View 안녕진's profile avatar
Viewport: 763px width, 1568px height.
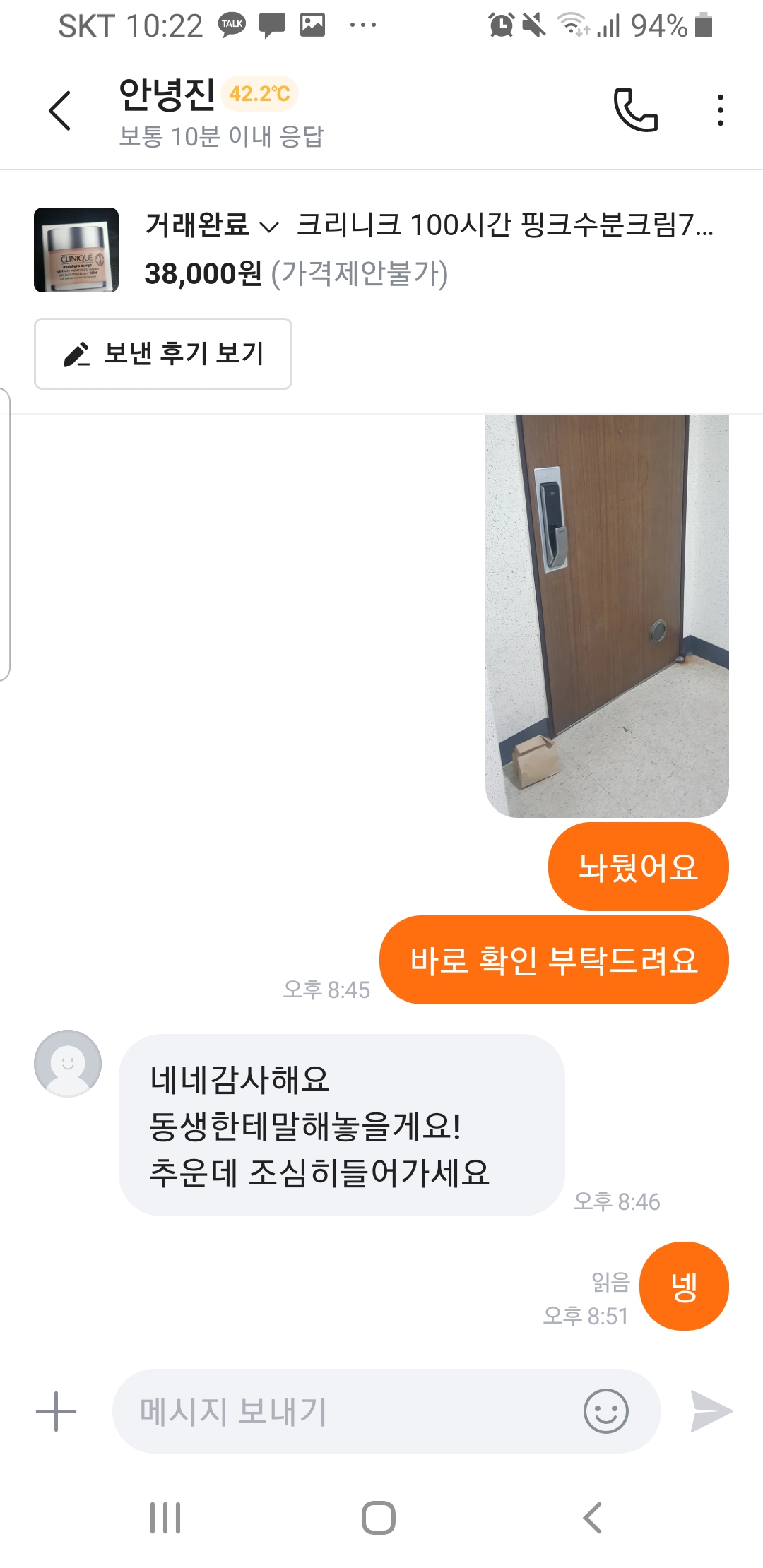68,1063
